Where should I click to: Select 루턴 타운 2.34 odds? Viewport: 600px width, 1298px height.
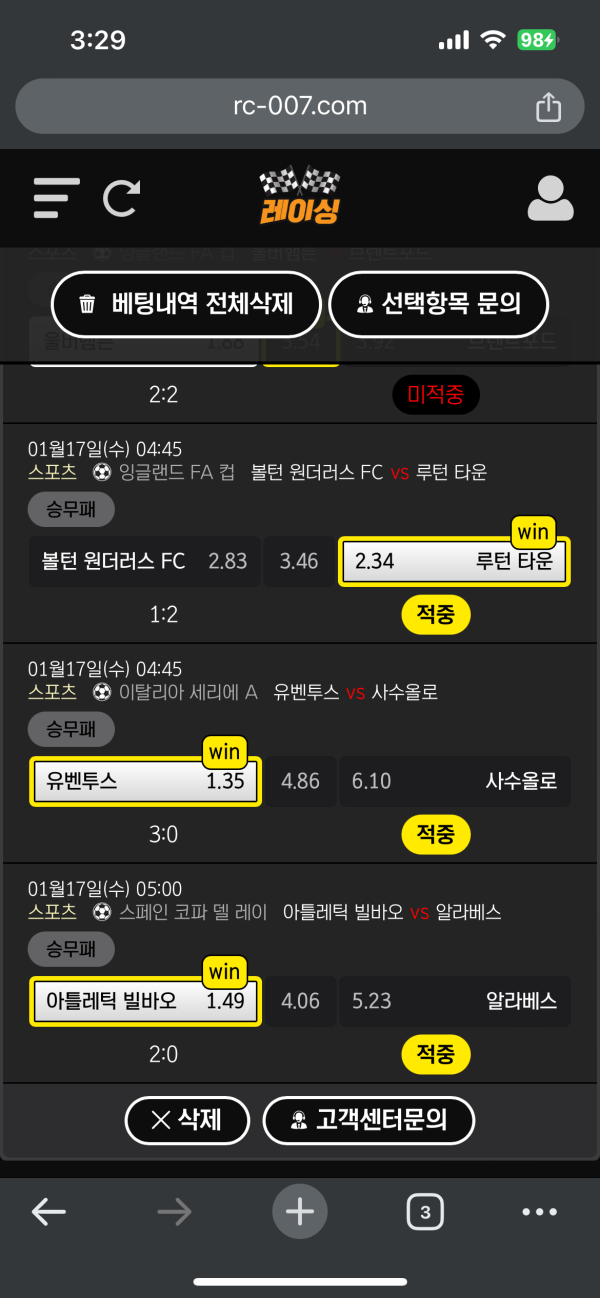point(454,561)
